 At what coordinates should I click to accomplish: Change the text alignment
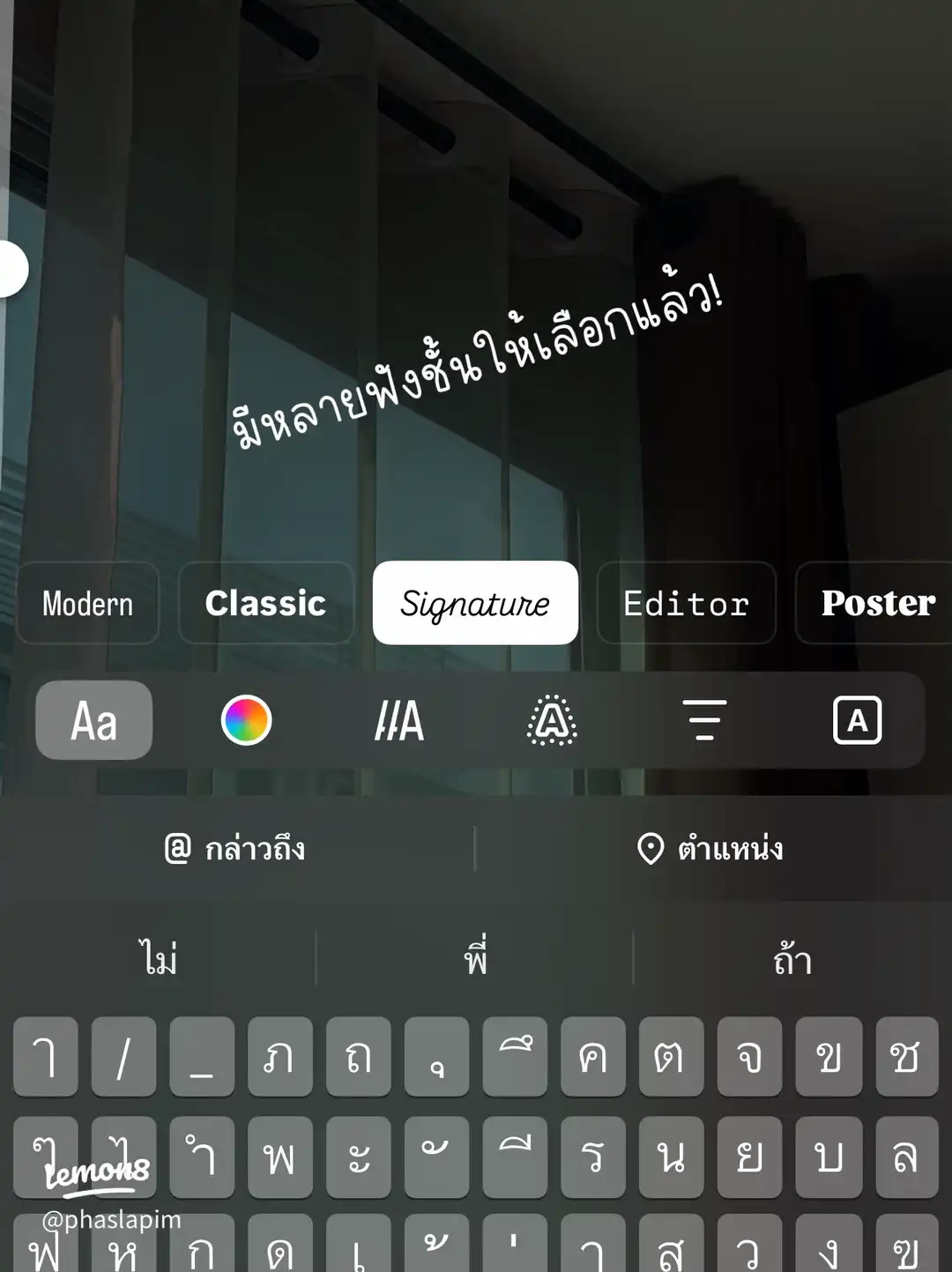pyautogui.click(x=704, y=720)
